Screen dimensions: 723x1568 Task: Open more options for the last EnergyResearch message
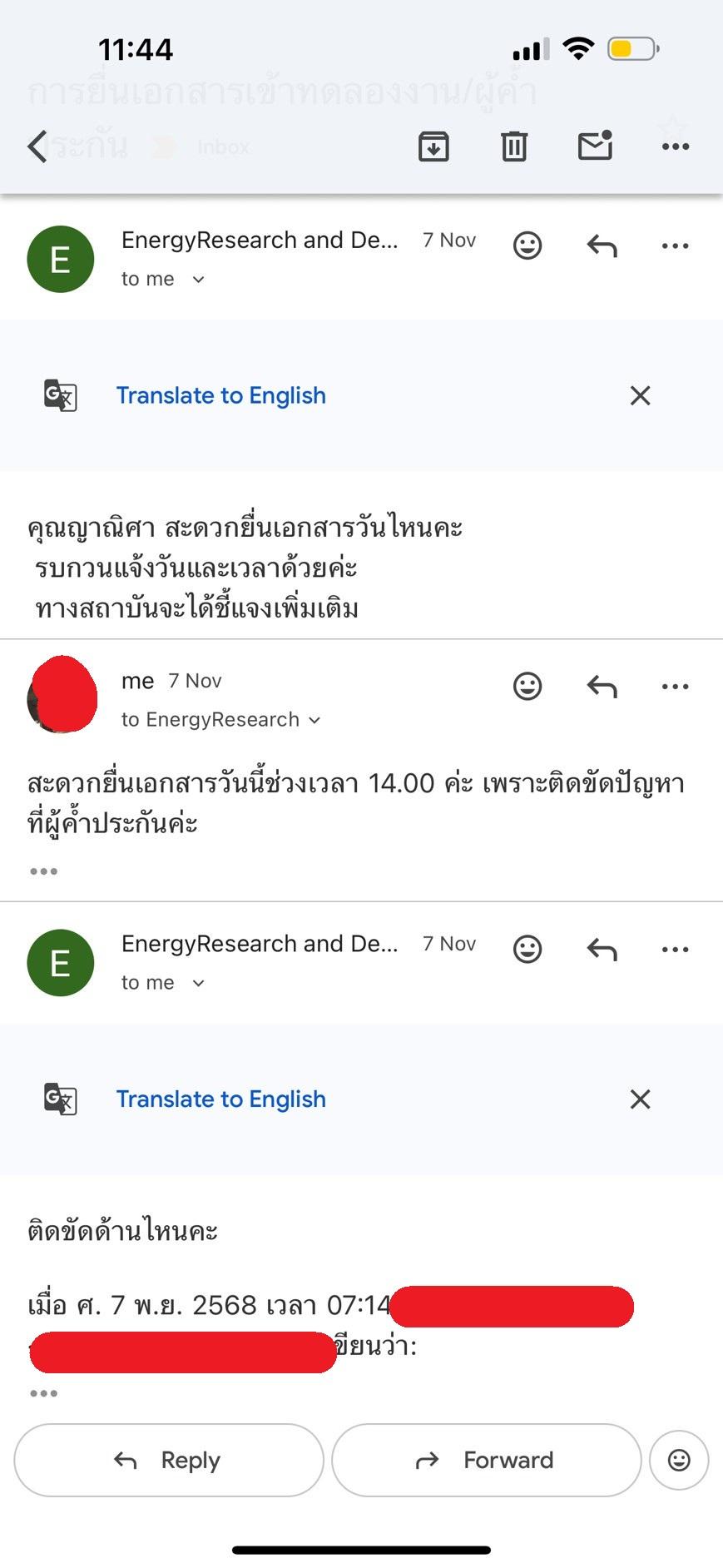675,949
